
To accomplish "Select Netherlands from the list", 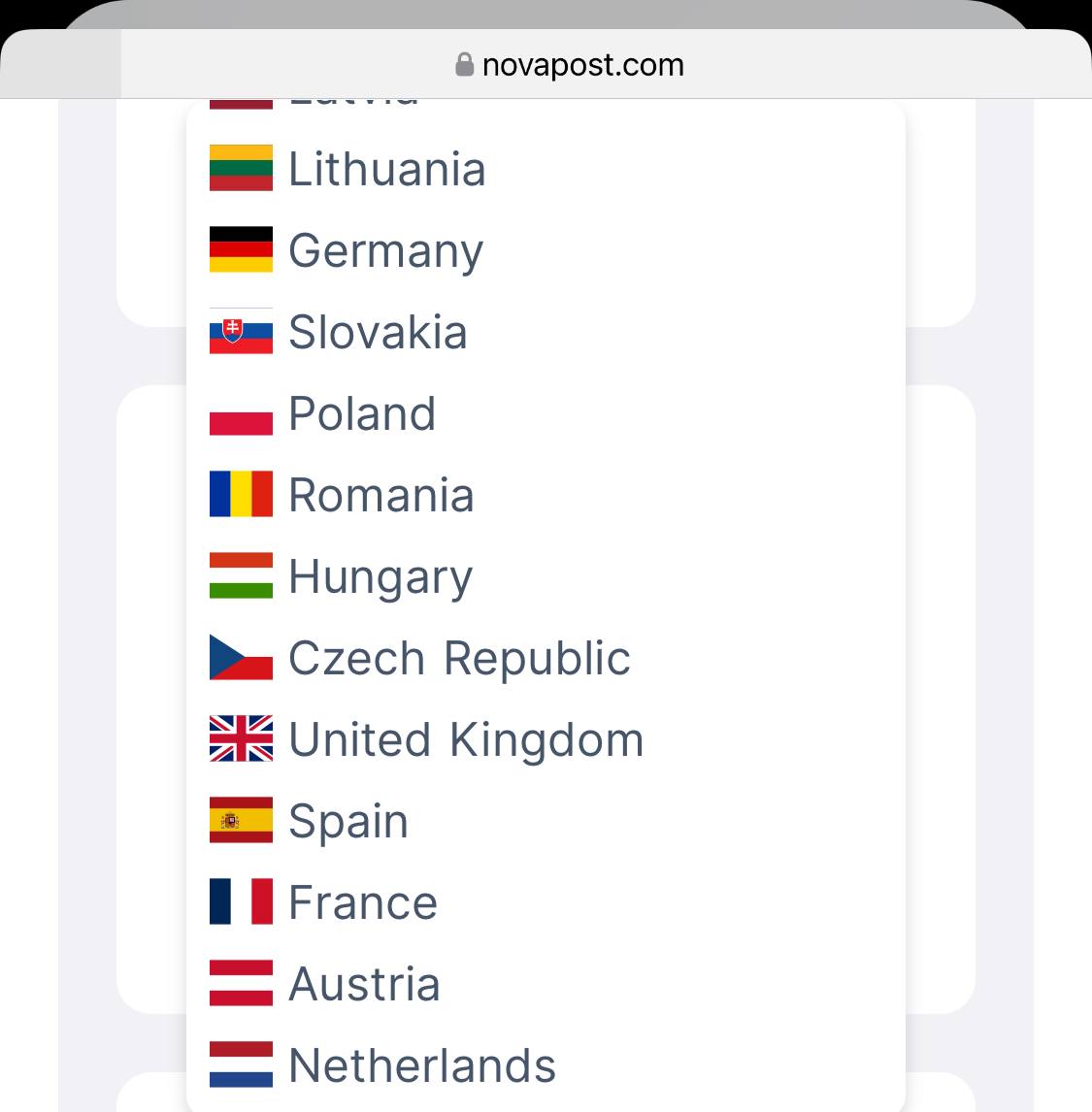I will point(422,1065).
